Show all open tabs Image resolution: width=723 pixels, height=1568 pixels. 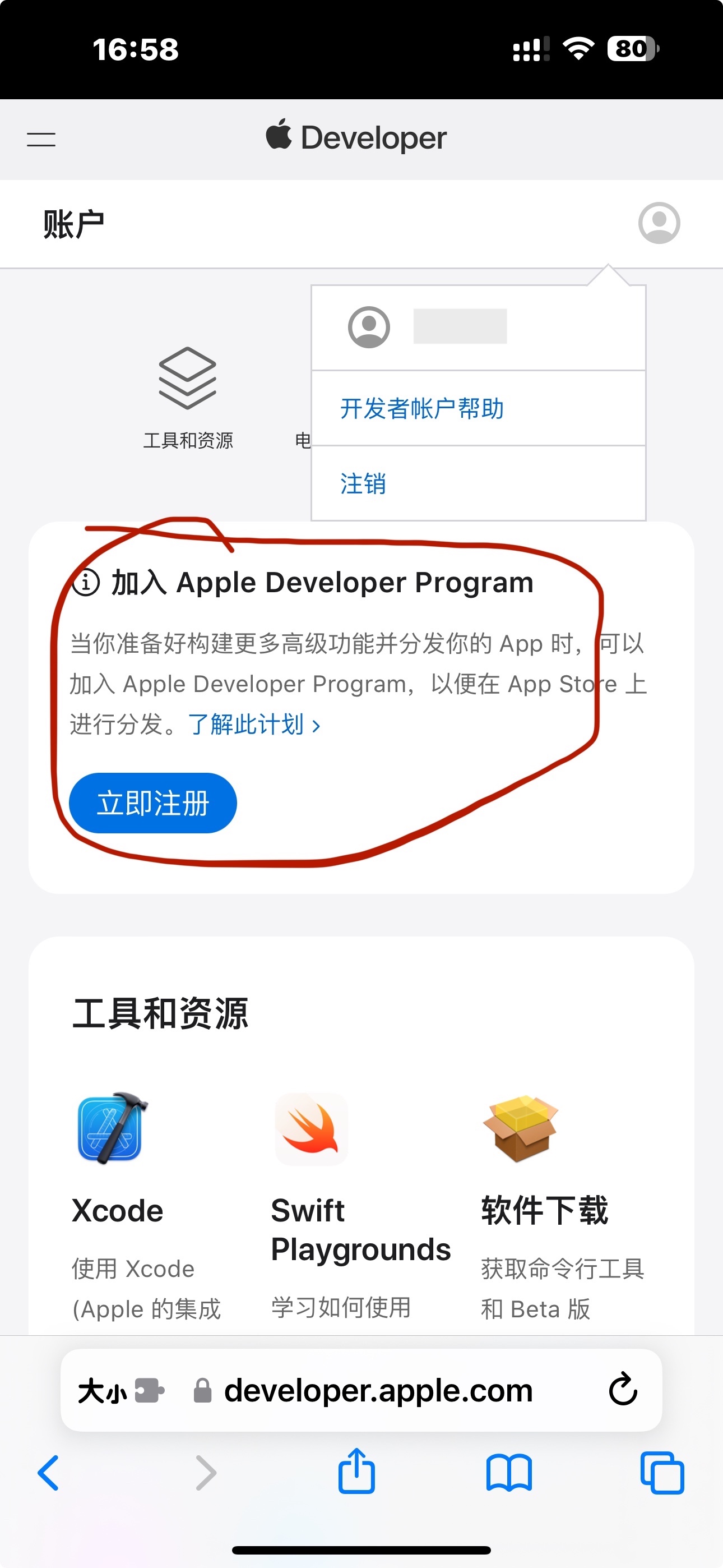[x=662, y=1473]
